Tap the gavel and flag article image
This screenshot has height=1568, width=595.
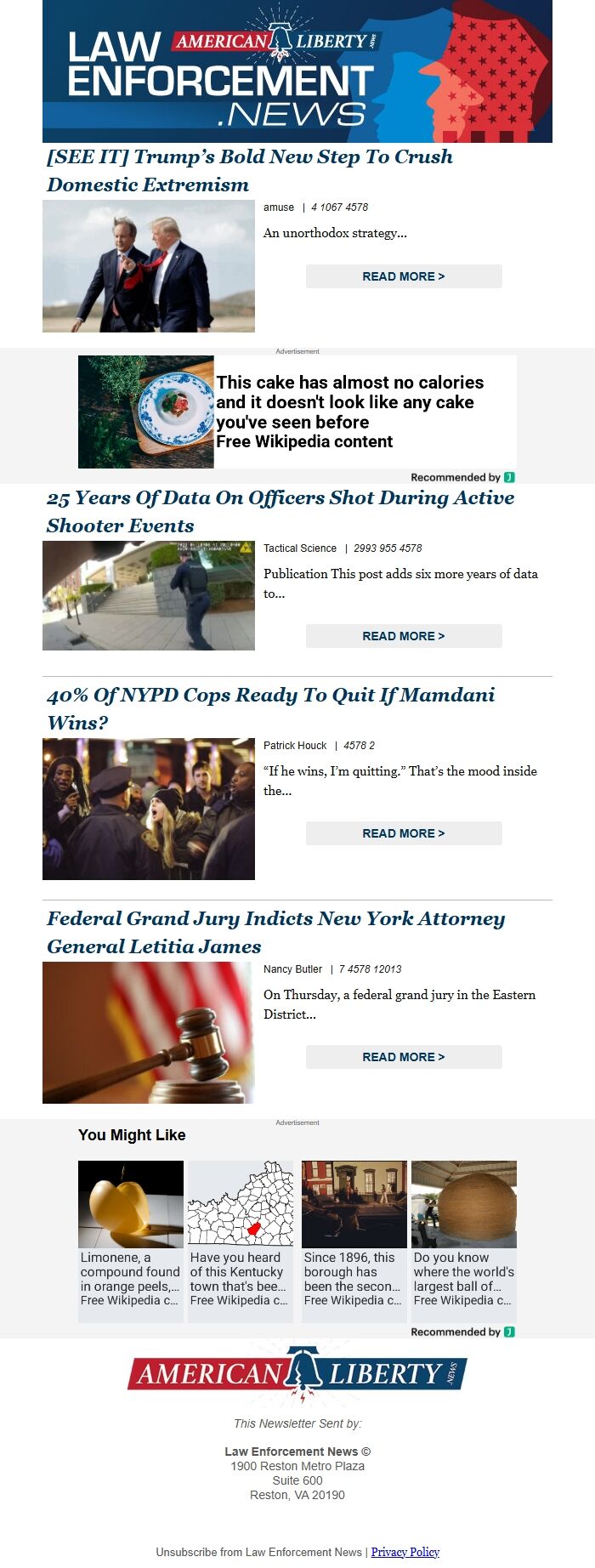(149, 1032)
